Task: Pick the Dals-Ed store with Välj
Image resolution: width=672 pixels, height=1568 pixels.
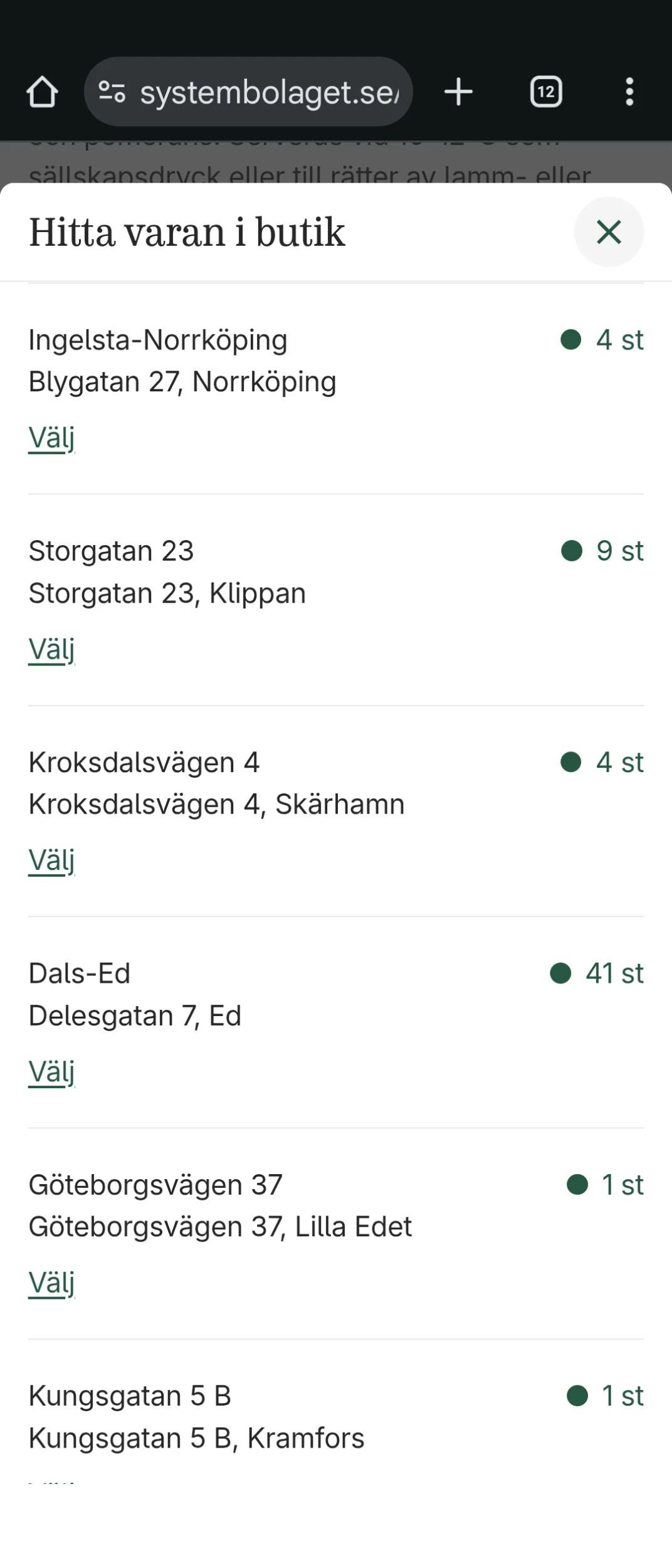Action: (51, 1072)
